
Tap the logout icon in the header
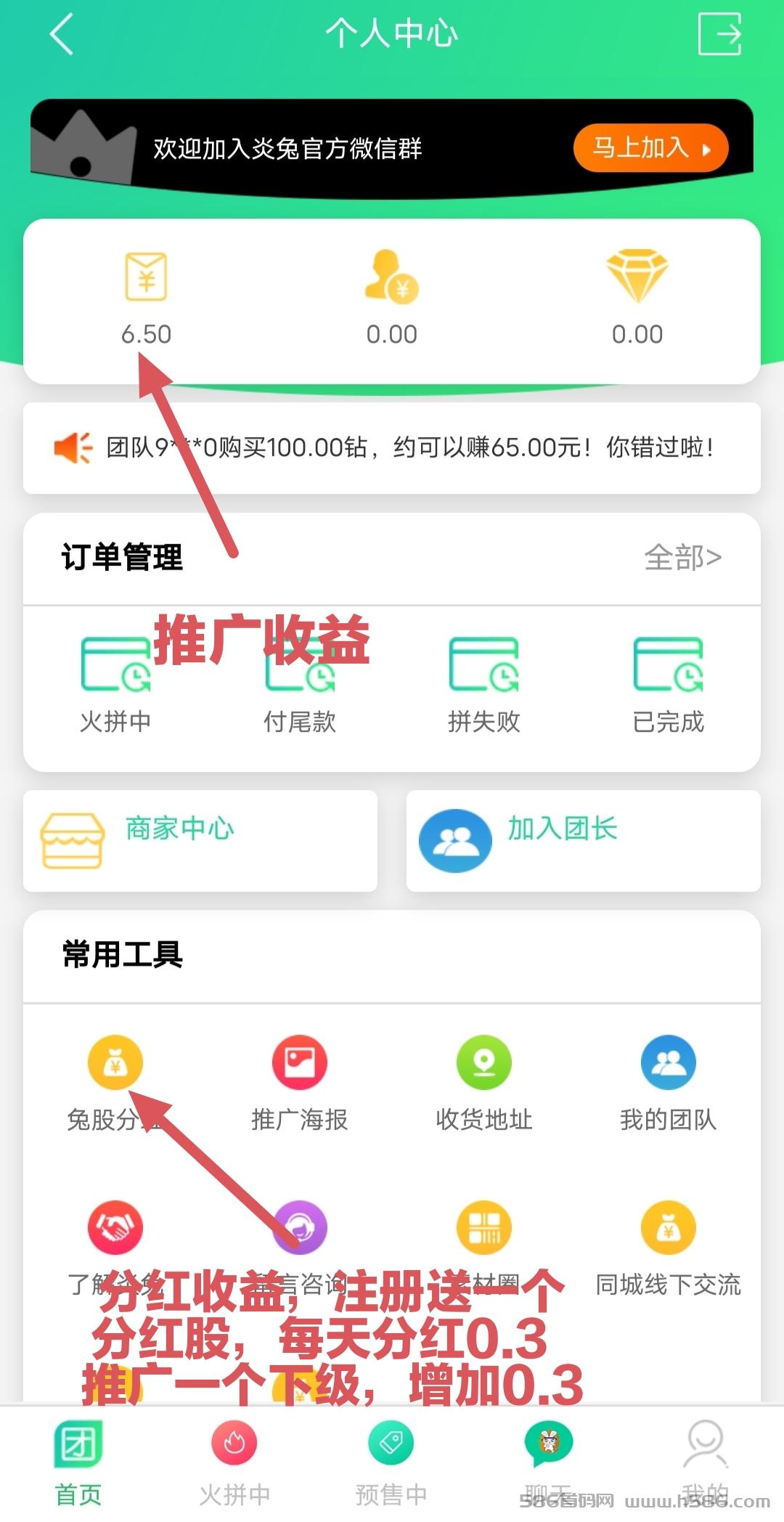[719, 33]
